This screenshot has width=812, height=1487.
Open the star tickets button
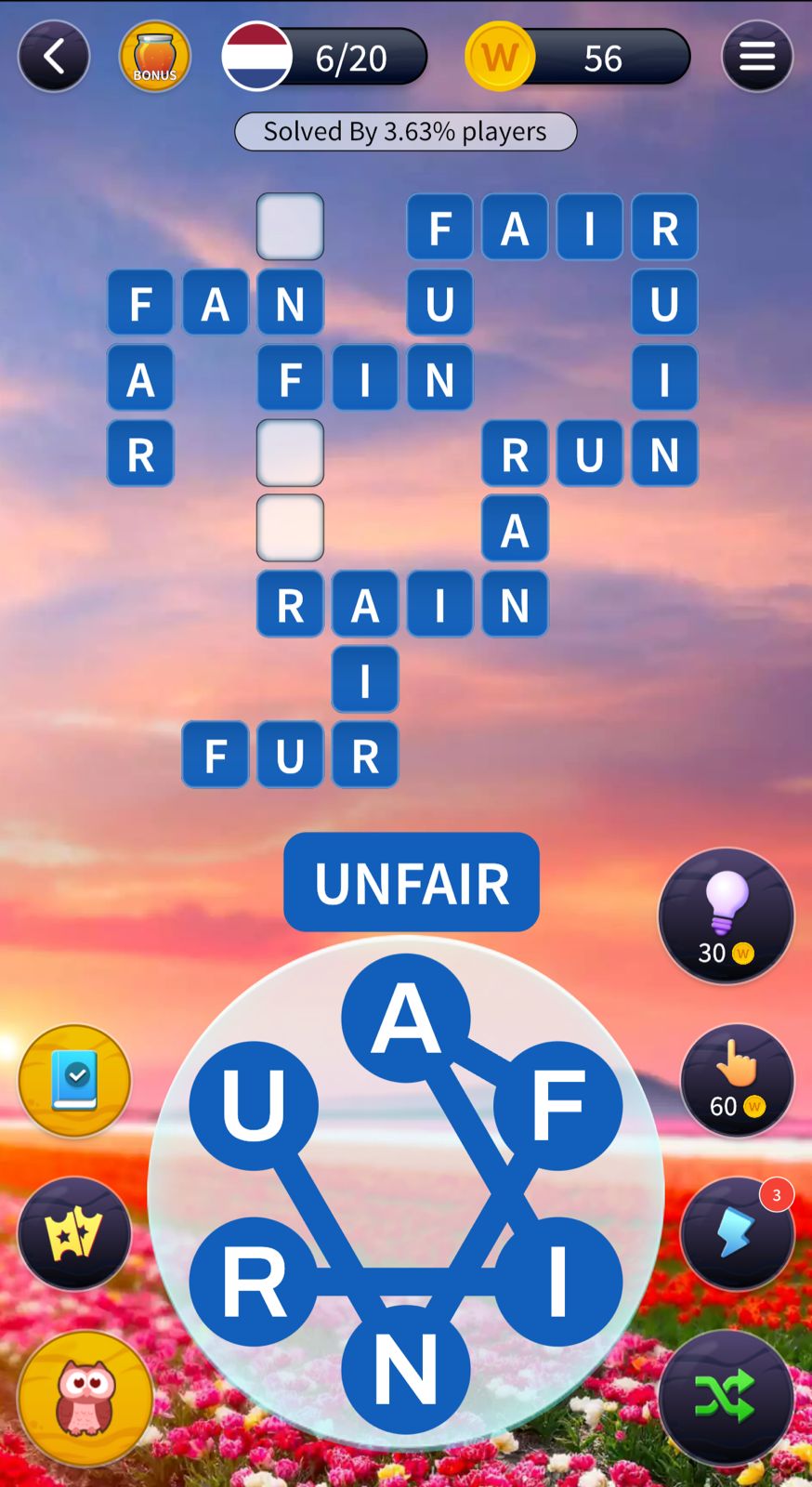pos(74,1233)
